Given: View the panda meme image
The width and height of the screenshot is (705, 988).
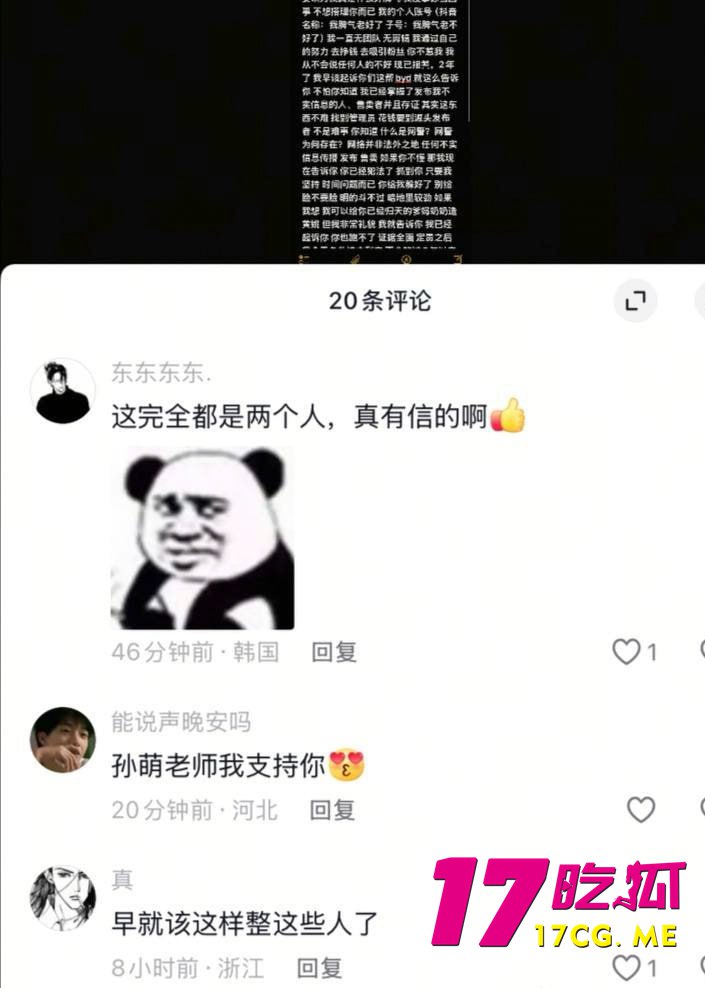Looking at the screenshot, I should tap(202, 537).
